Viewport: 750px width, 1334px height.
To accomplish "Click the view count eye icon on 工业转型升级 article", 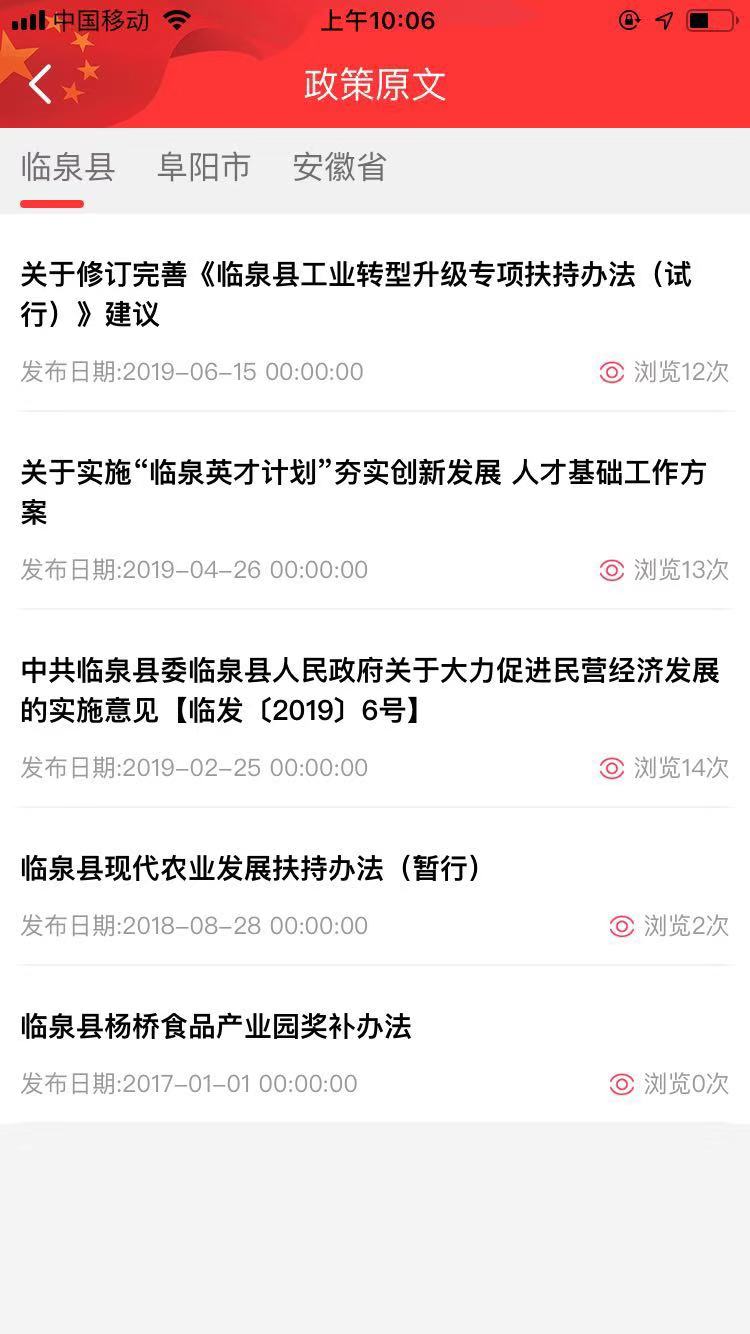I will 610,371.
